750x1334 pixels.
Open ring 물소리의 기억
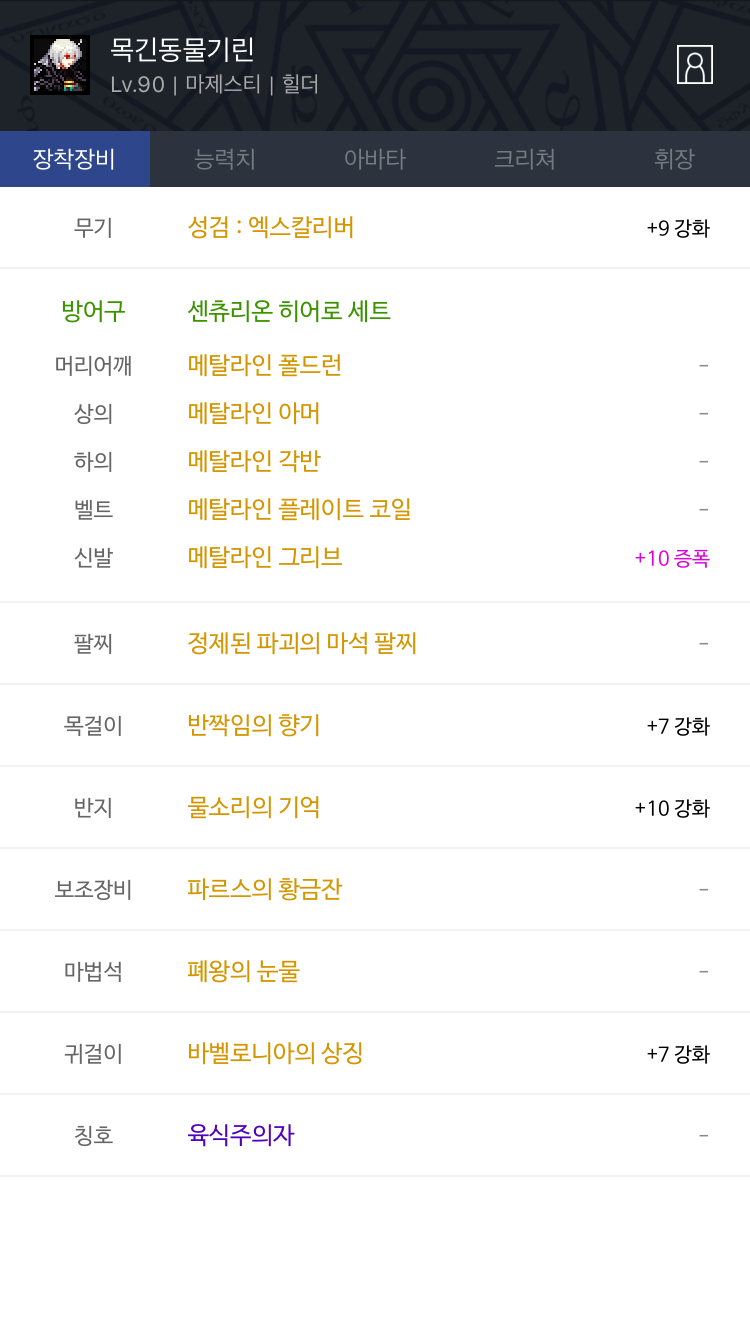point(254,807)
